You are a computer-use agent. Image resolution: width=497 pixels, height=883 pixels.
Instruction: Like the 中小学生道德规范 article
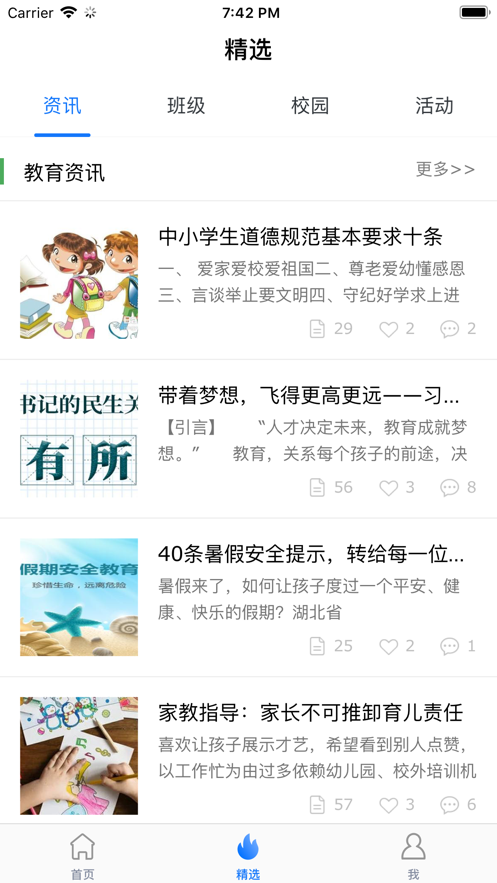click(x=388, y=329)
